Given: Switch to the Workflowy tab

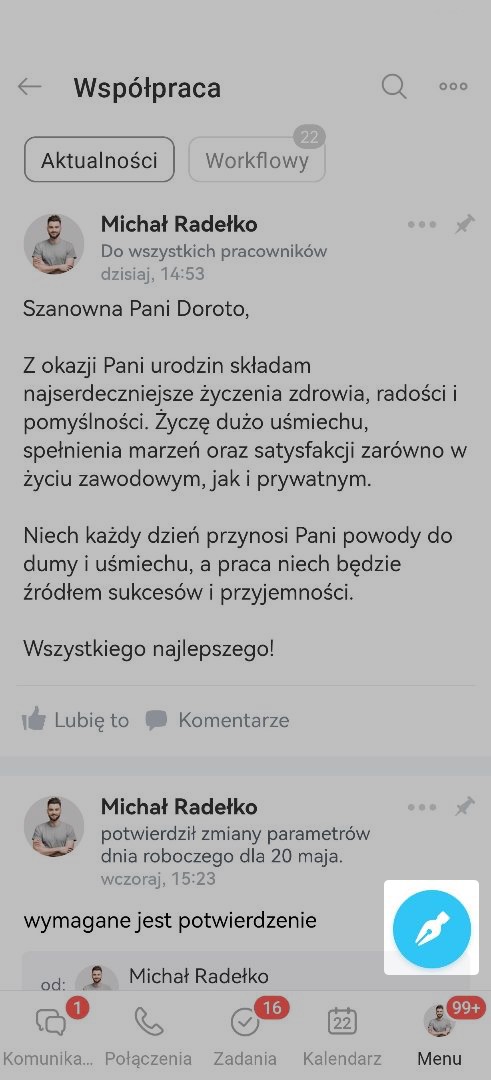Looking at the screenshot, I should pyautogui.click(x=257, y=160).
